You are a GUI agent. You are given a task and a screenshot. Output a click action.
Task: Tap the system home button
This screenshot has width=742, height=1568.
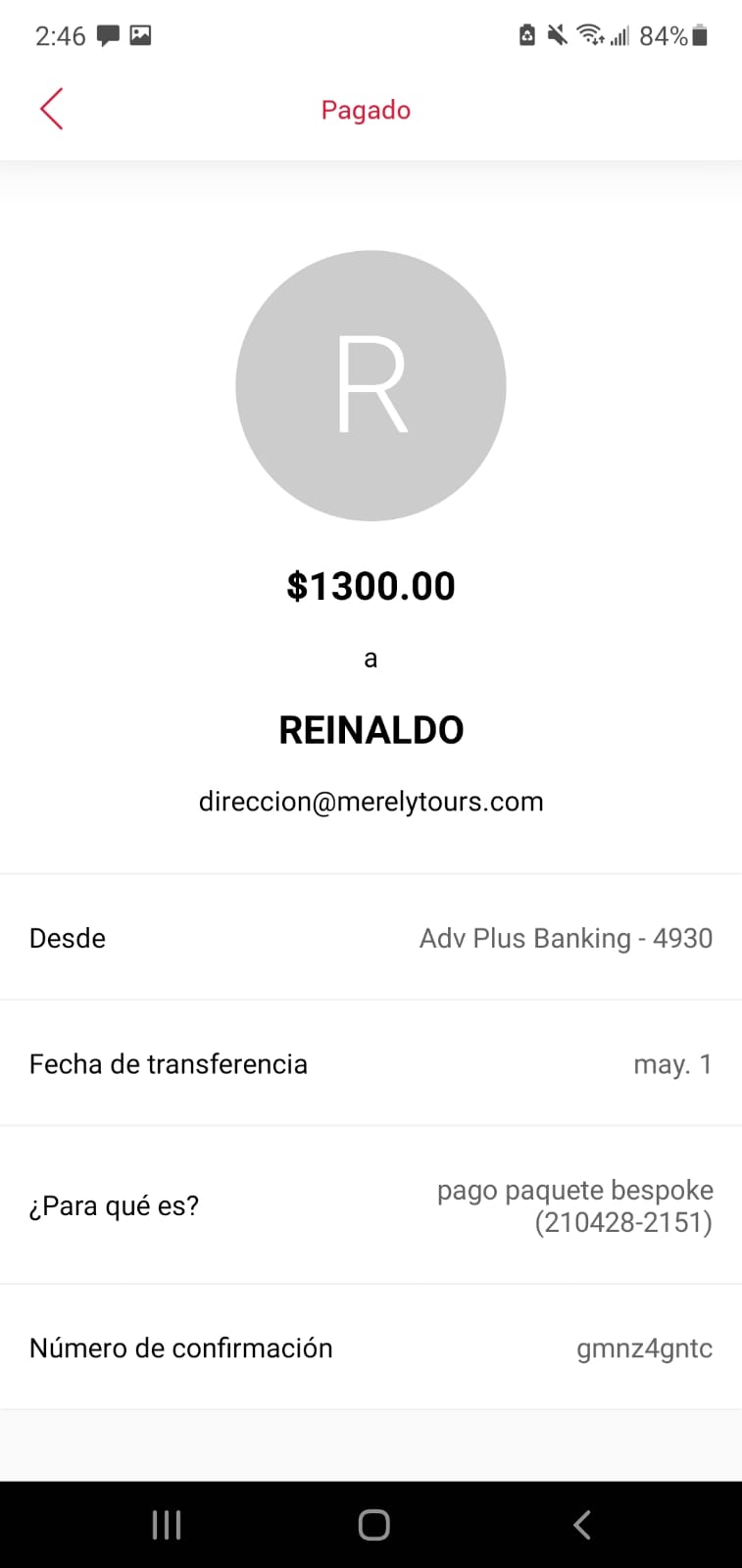pyautogui.click(x=373, y=1525)
